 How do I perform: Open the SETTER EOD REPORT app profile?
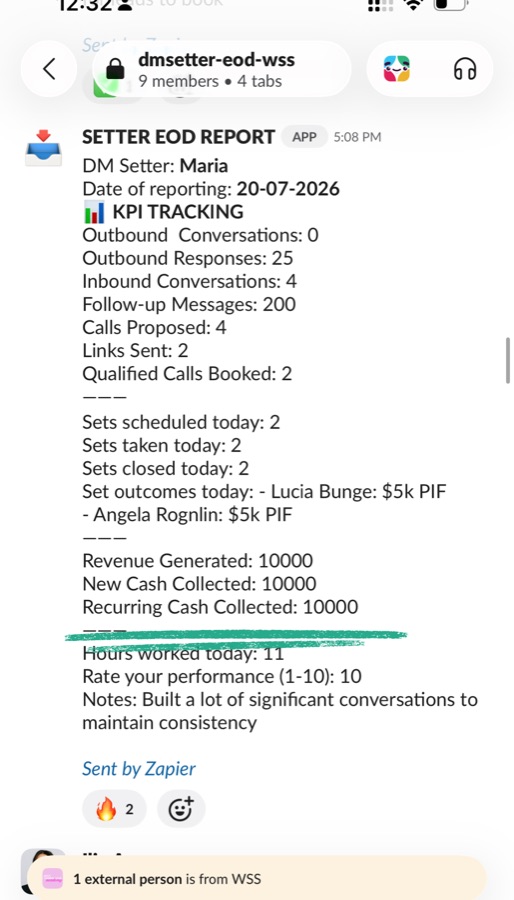pyautogui.click(x=178, y=137)
